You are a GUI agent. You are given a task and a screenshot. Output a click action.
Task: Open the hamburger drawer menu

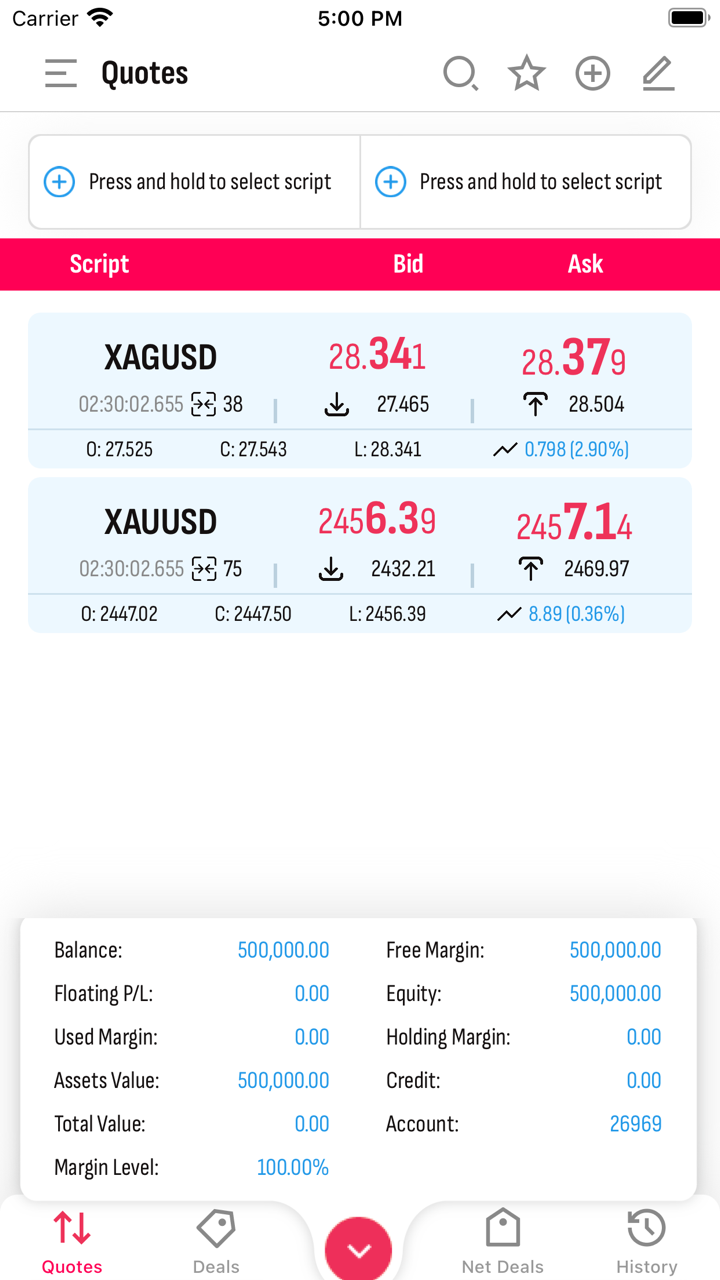pyautogui.click(x=61, y=74)
